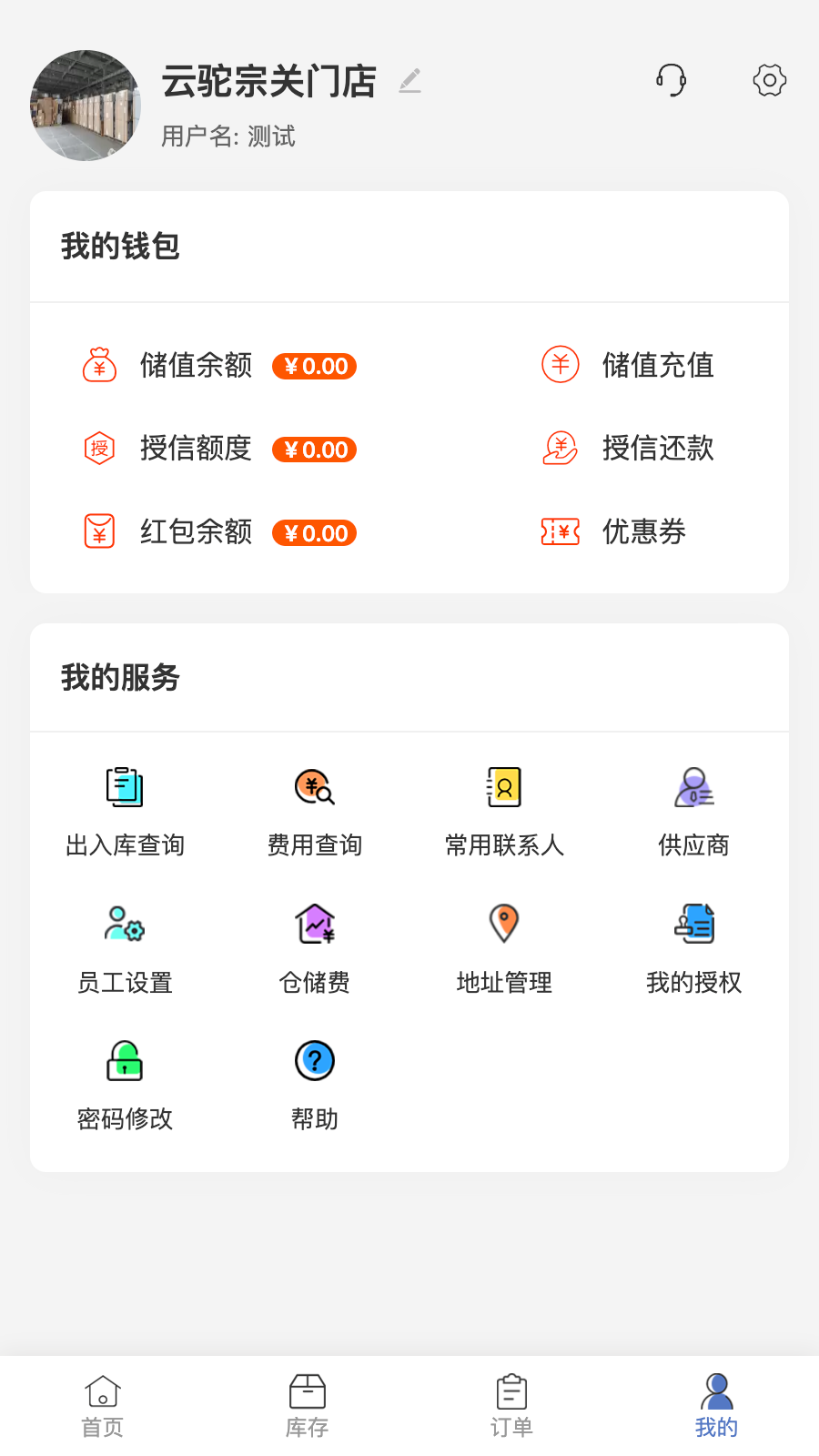Screen dimensions: 819x1456
Task: Open 密码修改 to change password
Action: pyautogui.click(x=125, y=1083)
